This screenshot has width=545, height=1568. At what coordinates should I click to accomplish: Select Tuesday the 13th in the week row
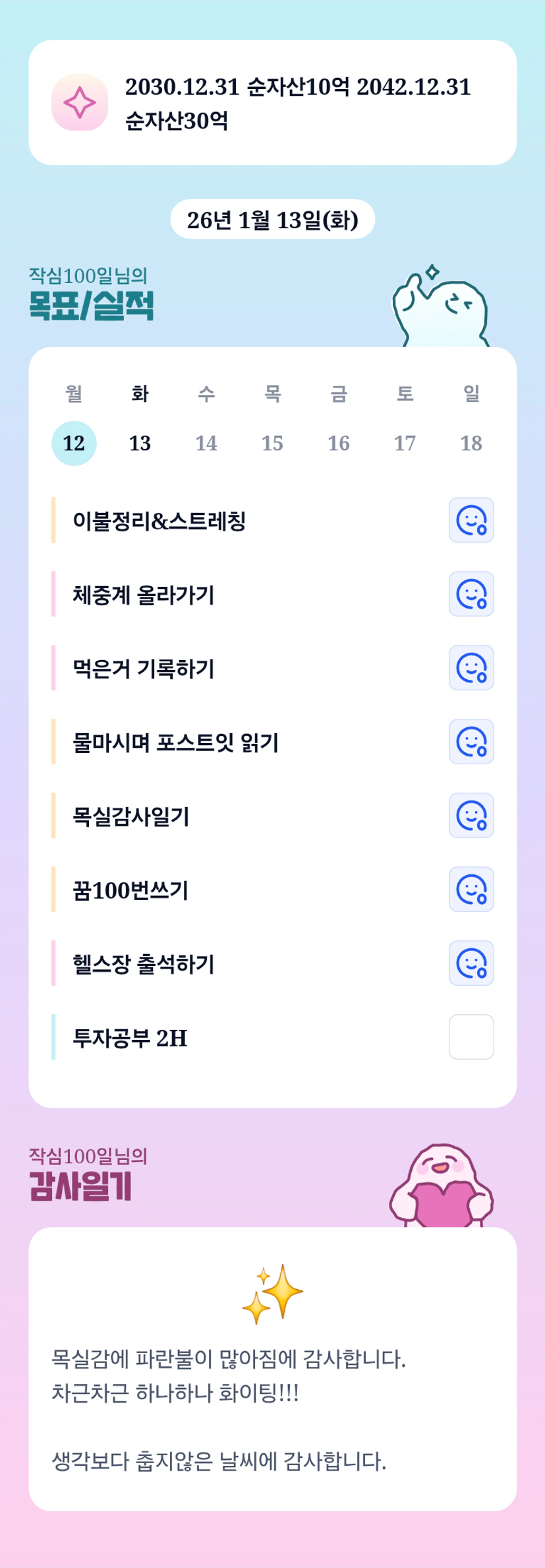tap(140, 443)
